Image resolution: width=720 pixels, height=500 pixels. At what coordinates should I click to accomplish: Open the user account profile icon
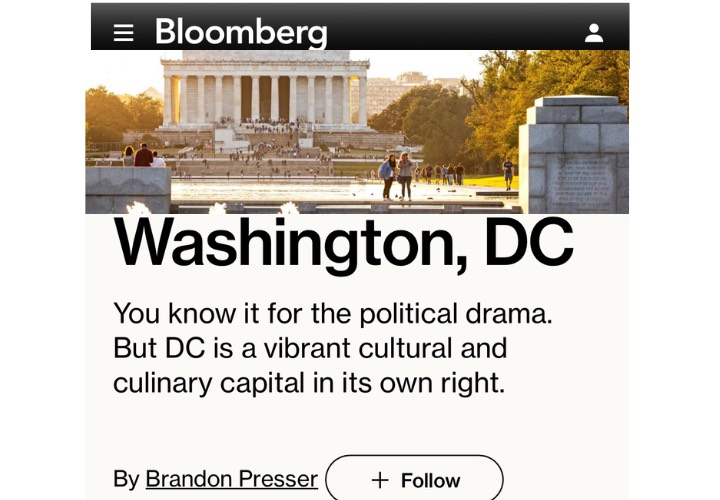coord(594,33)
